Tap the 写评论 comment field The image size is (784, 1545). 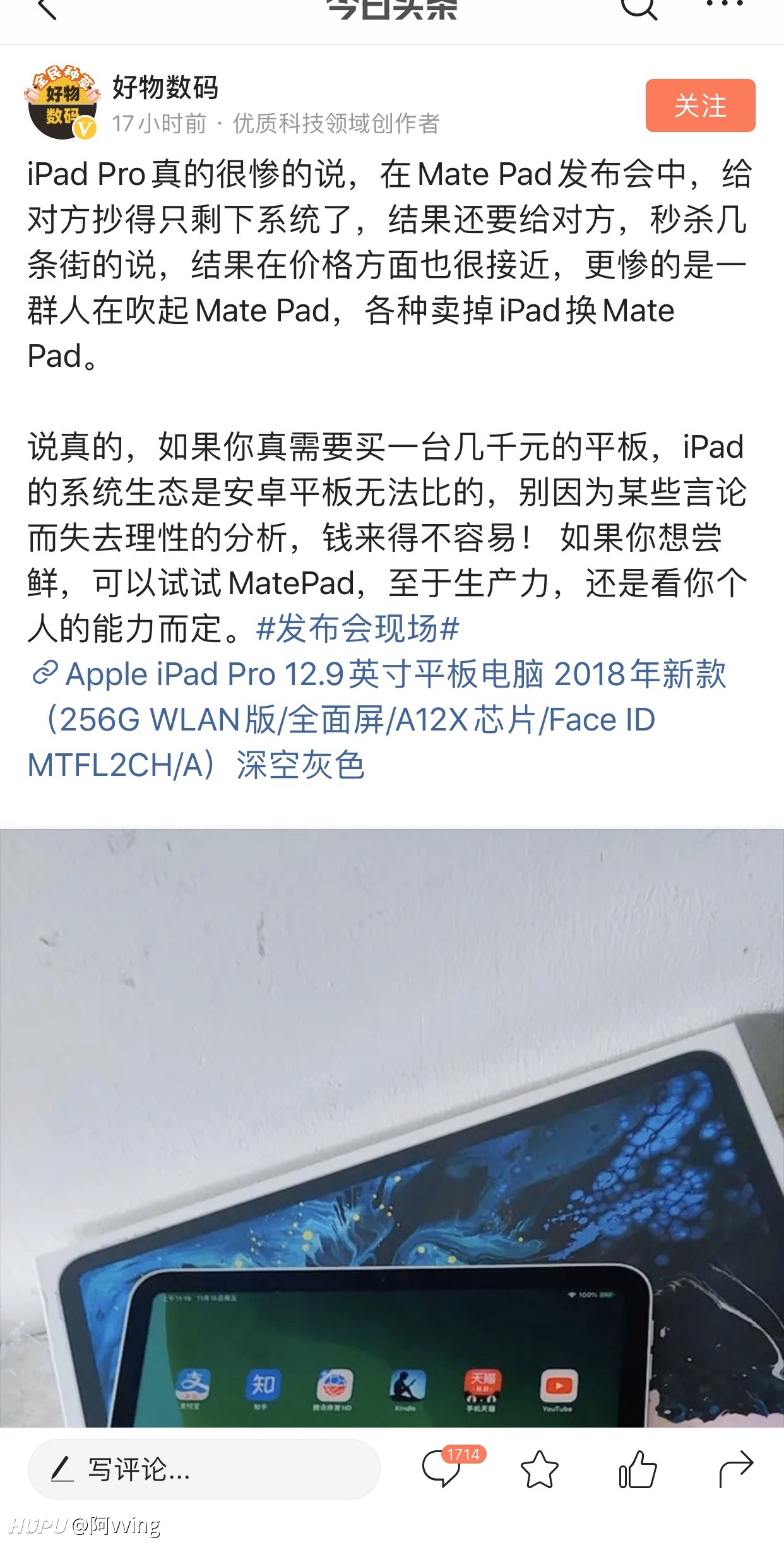click(205, 1469)
